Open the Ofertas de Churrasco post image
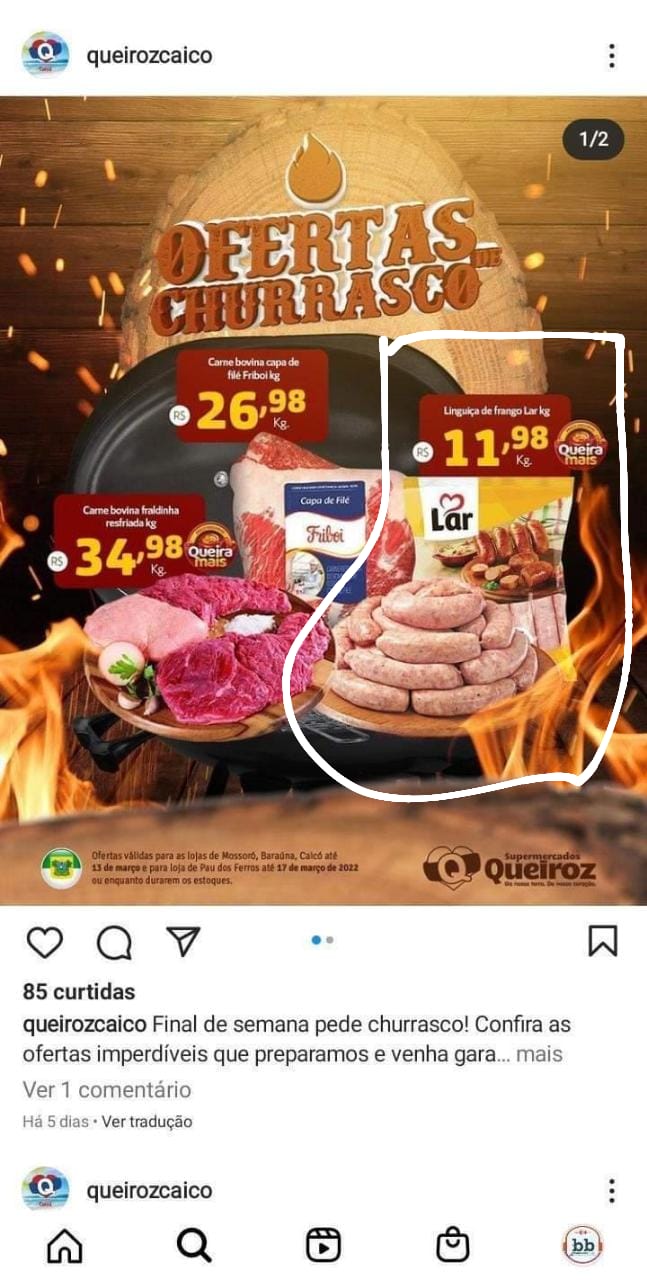The height and width of the screenshot is (1280, 647). coord(323,500)
